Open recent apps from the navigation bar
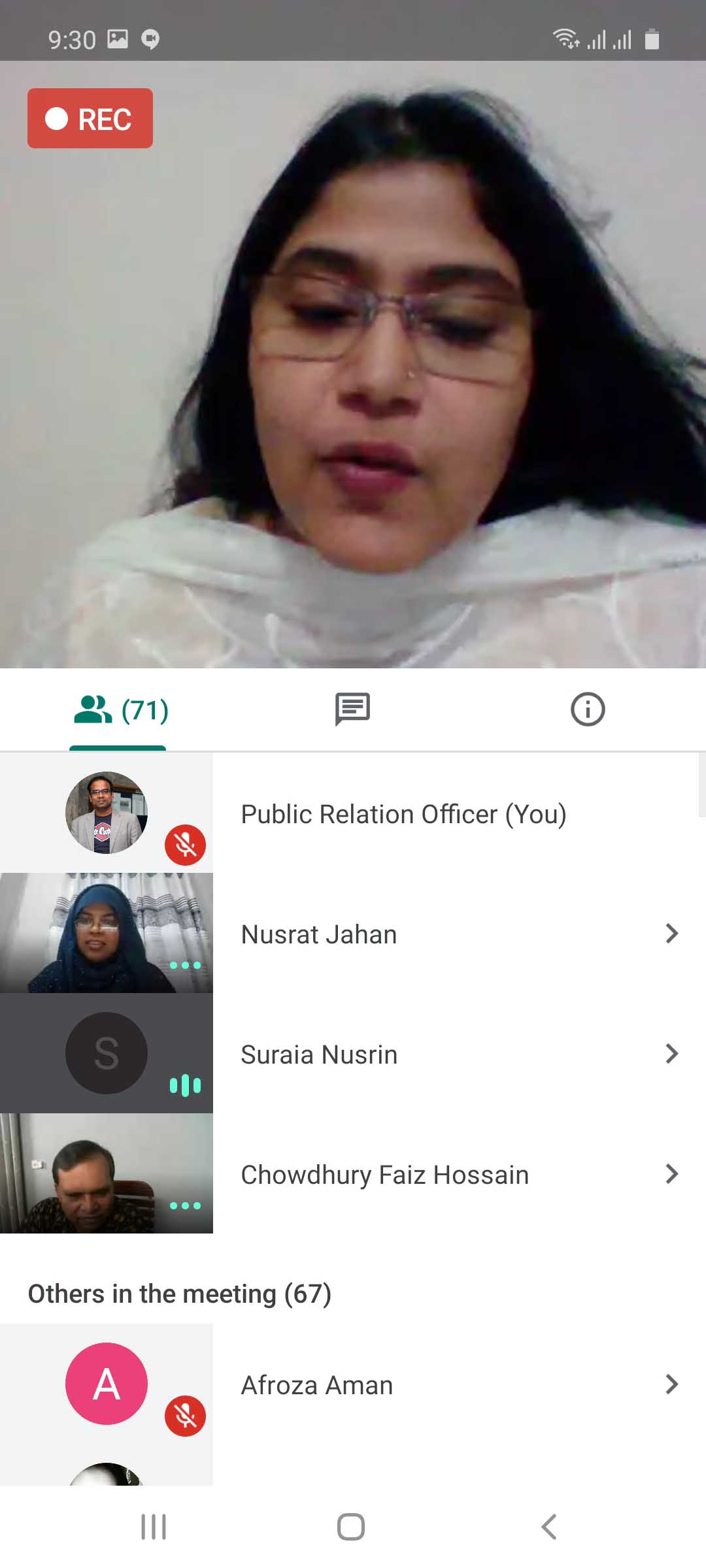 (x=154, y=1527)
